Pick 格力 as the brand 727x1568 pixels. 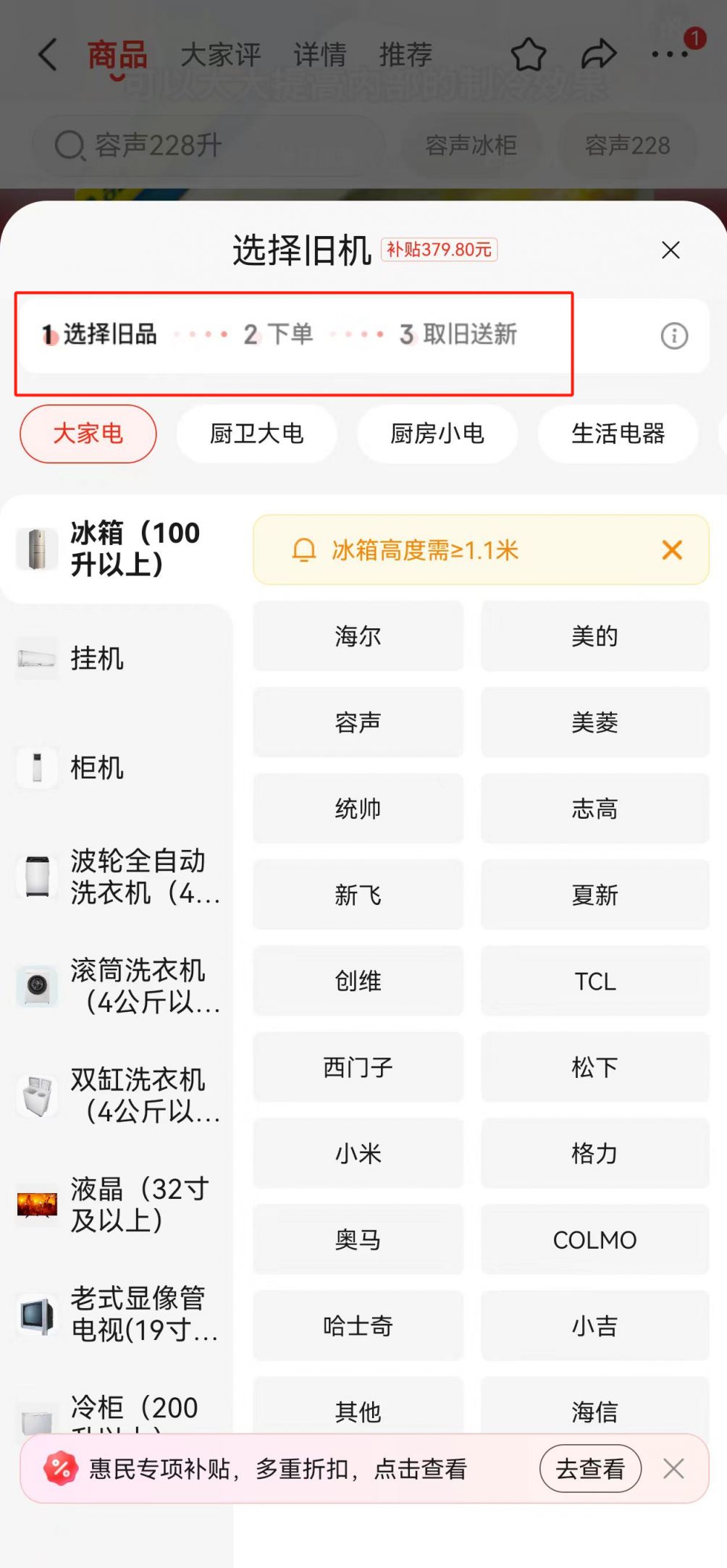click(x=594, y=1153)
